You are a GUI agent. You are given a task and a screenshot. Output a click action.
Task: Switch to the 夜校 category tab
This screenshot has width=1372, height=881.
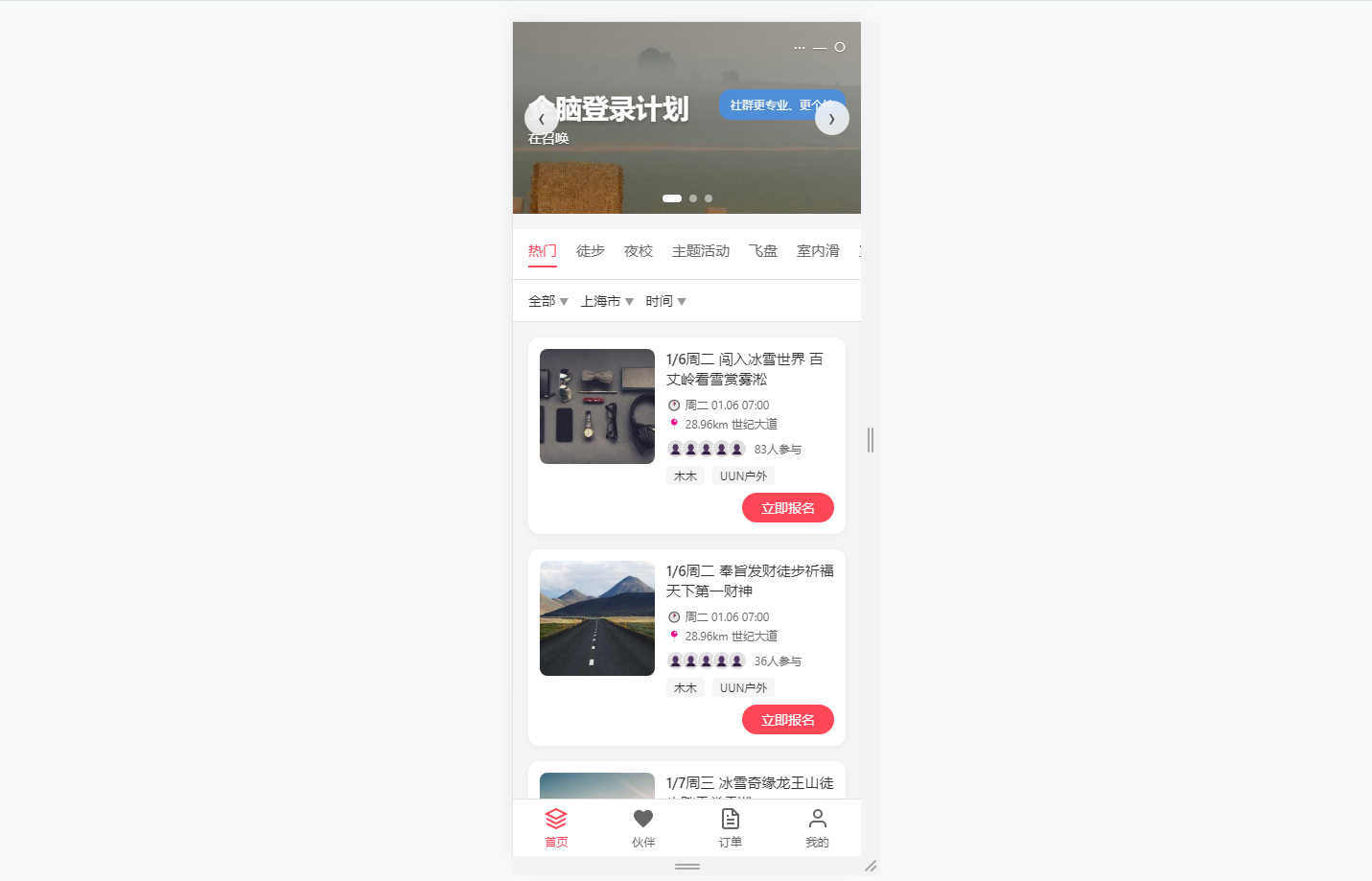pos(638,251)
